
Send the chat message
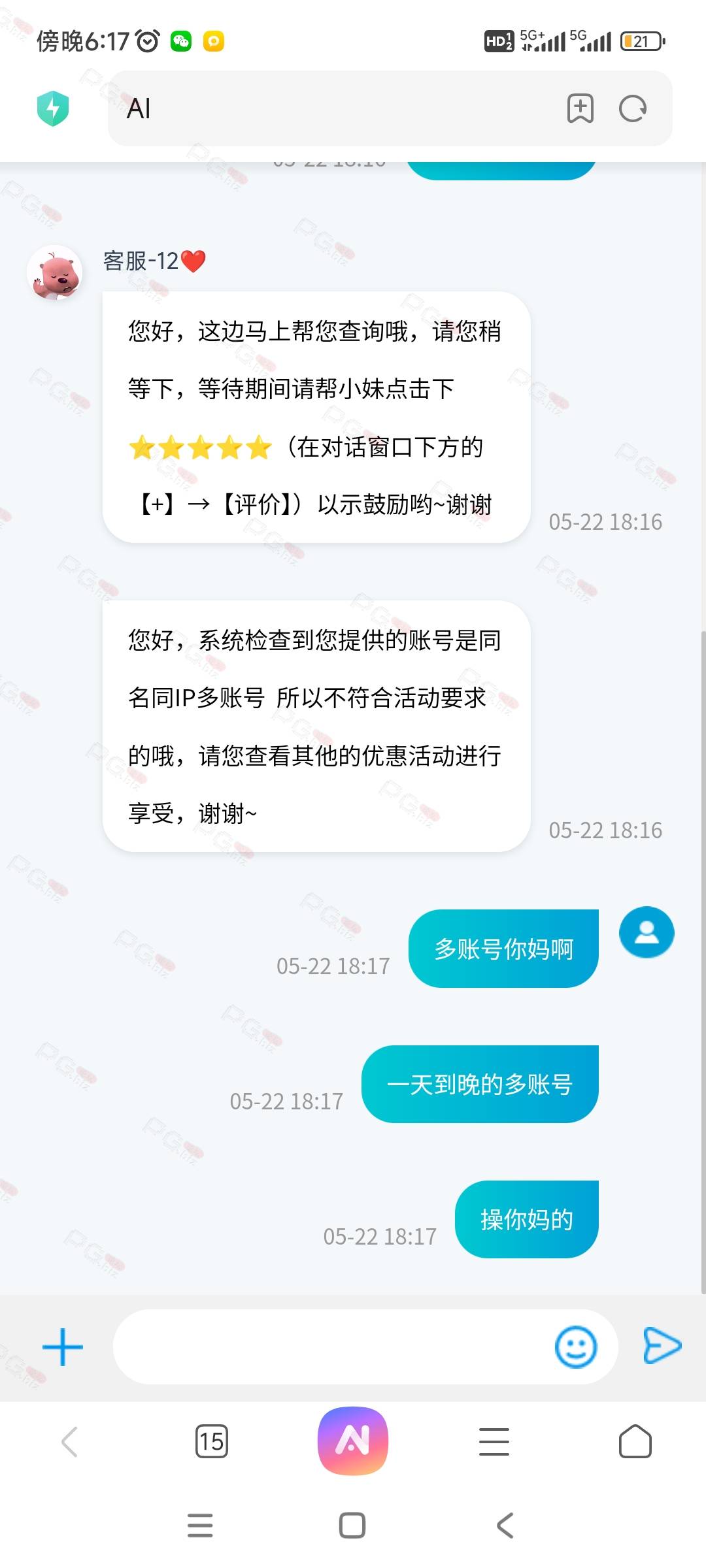pos(662,1345)
